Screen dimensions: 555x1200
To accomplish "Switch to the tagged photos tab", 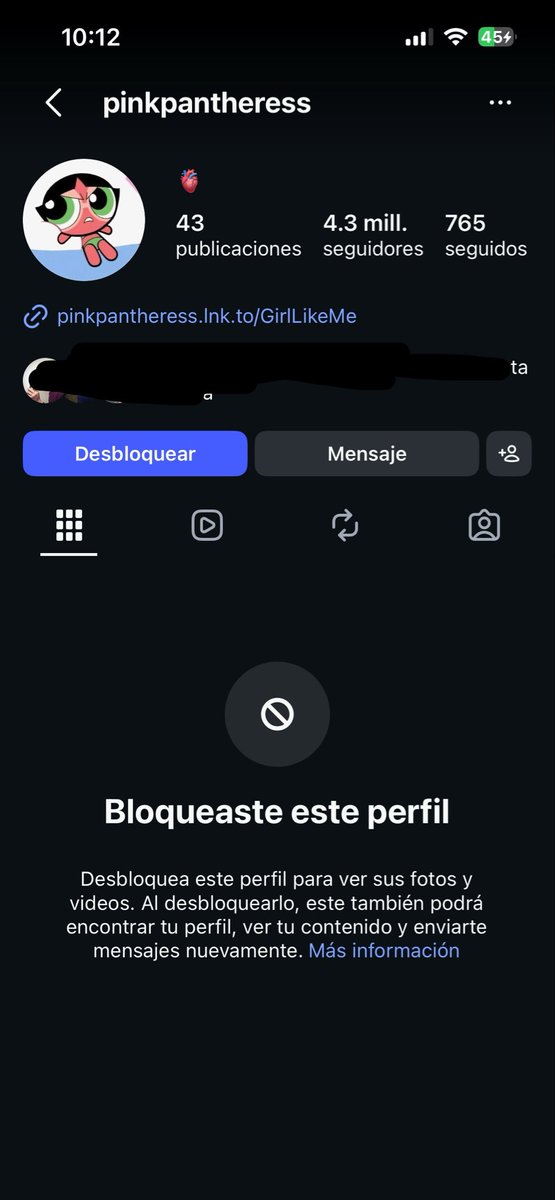I will (x=484, y=525).
